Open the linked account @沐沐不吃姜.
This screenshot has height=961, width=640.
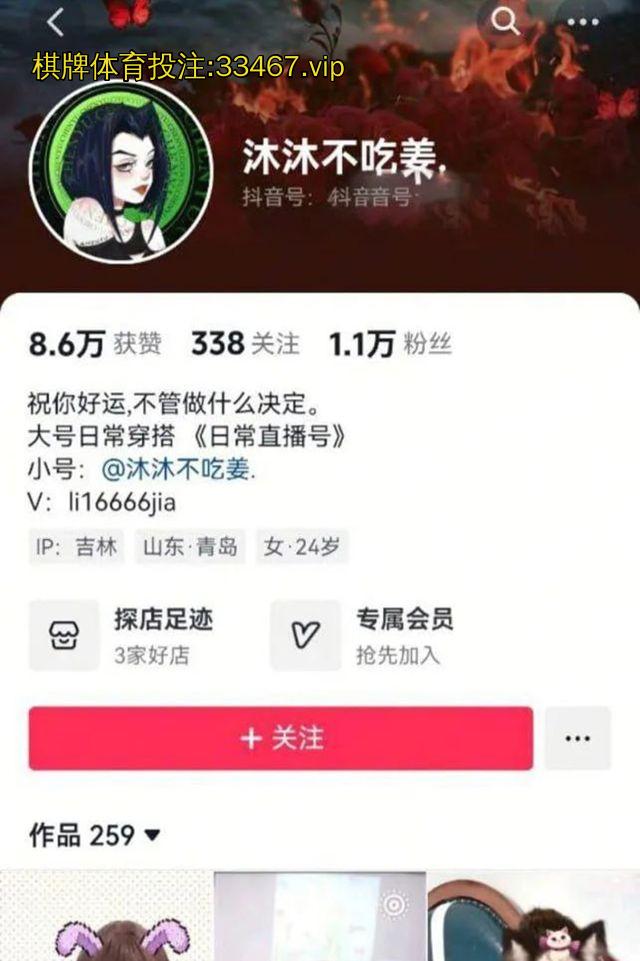click(x=179, y=468)
